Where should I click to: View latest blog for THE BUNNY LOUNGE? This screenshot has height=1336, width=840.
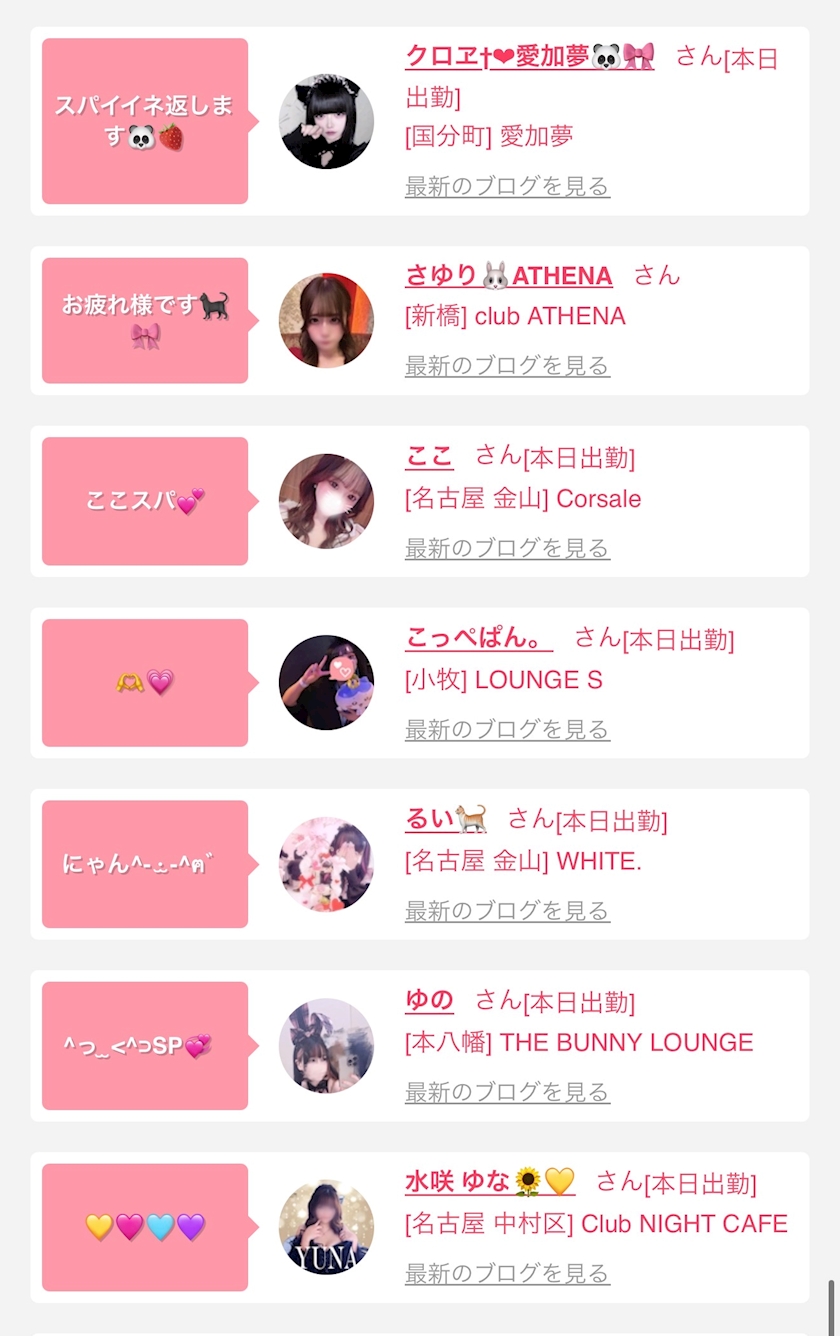tap(507, 1092)
